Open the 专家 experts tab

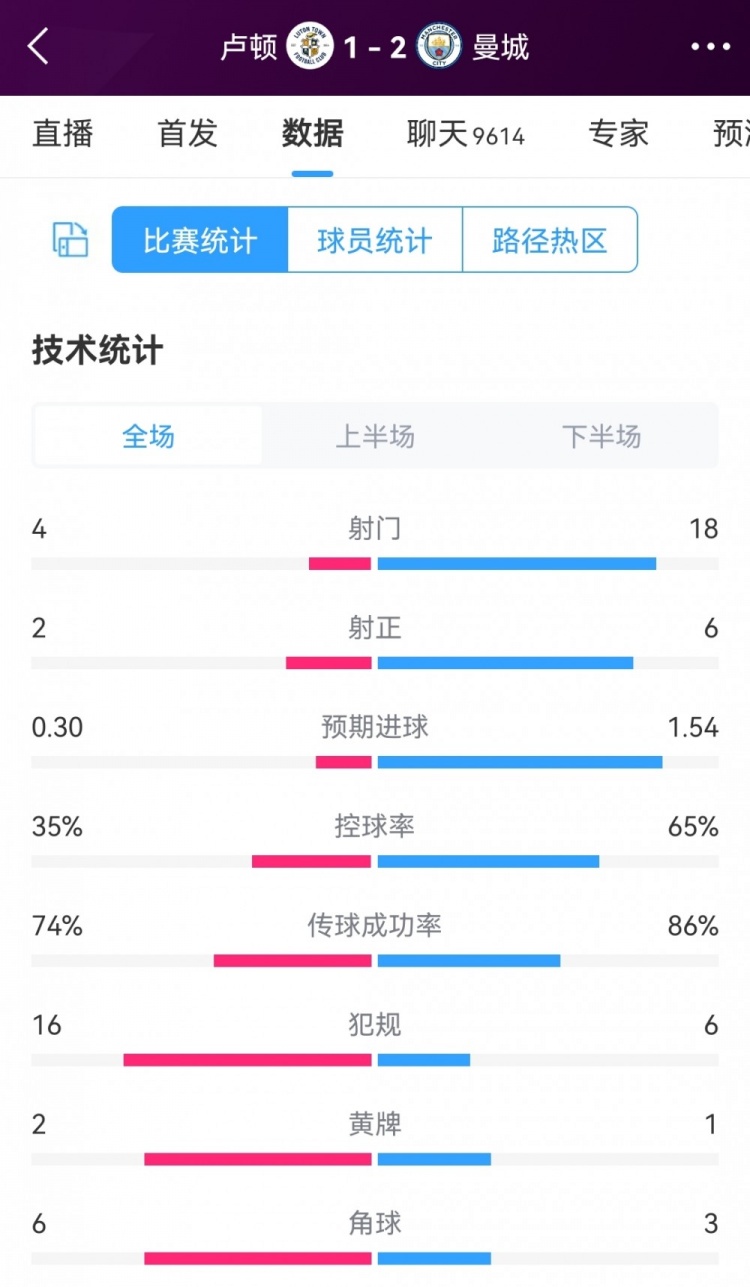(618, 135)
